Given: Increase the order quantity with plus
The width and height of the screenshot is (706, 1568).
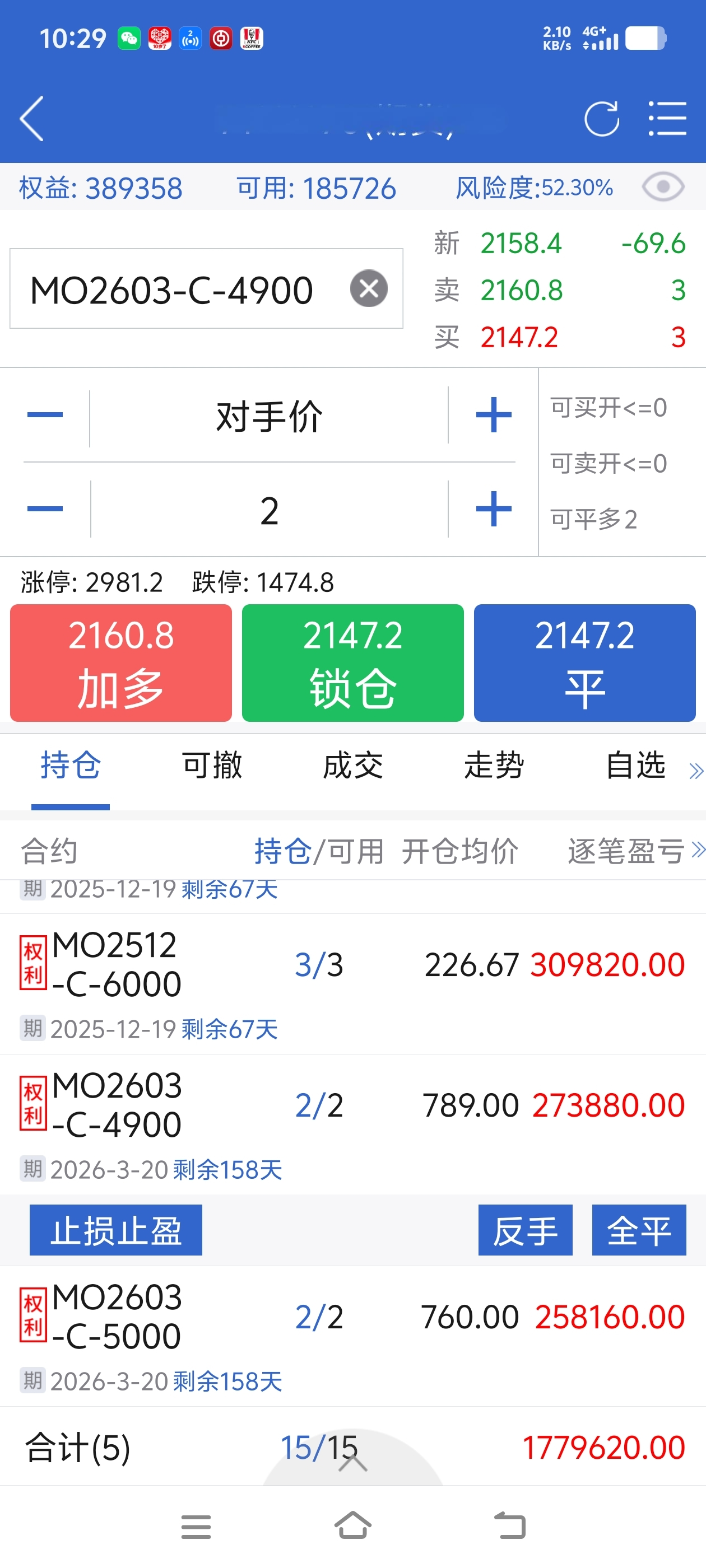Looking at the screenshot, I should click(x=494, y=509).
